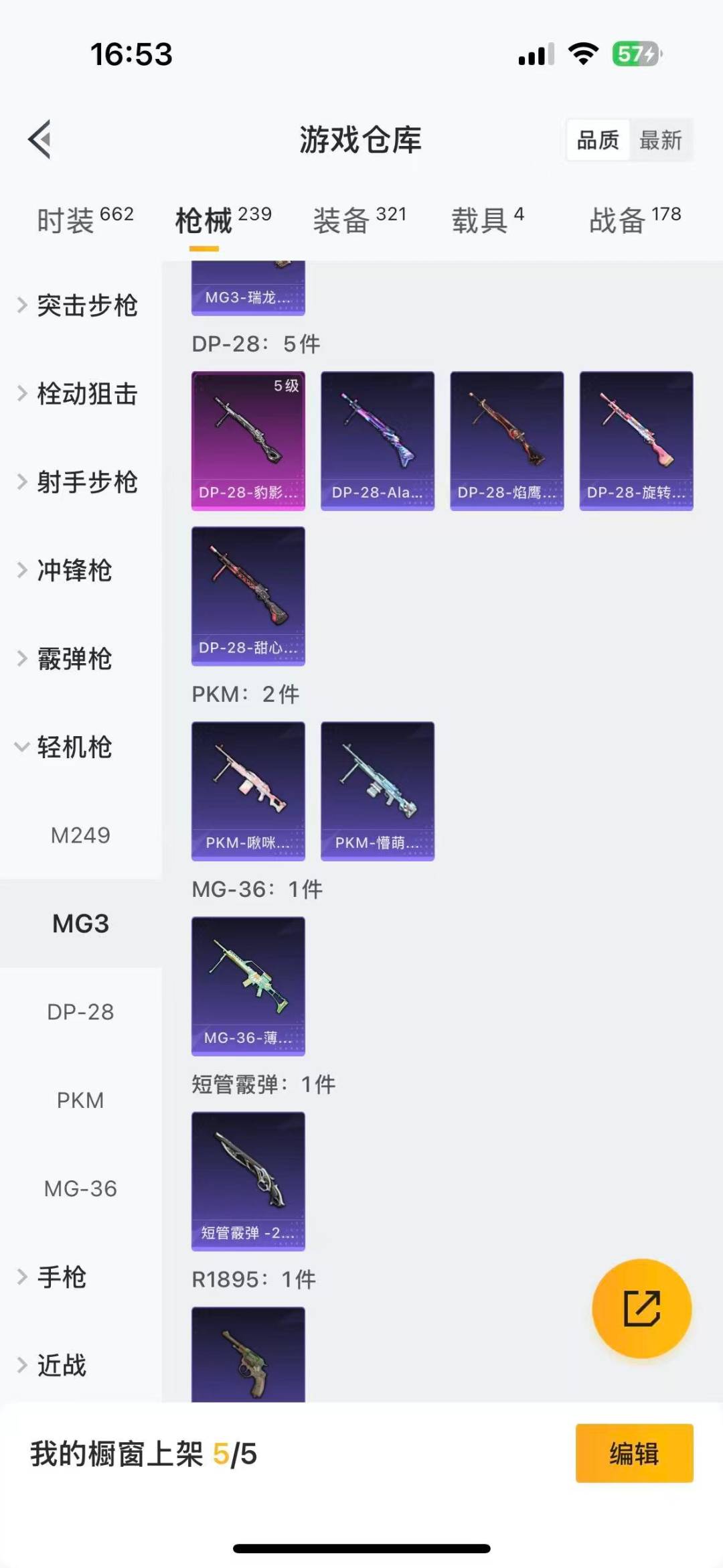This screenshot has width=723, height=1568.
Task: View the 5级 DP-28-豹影 weapon
Action: click(248, 439)
